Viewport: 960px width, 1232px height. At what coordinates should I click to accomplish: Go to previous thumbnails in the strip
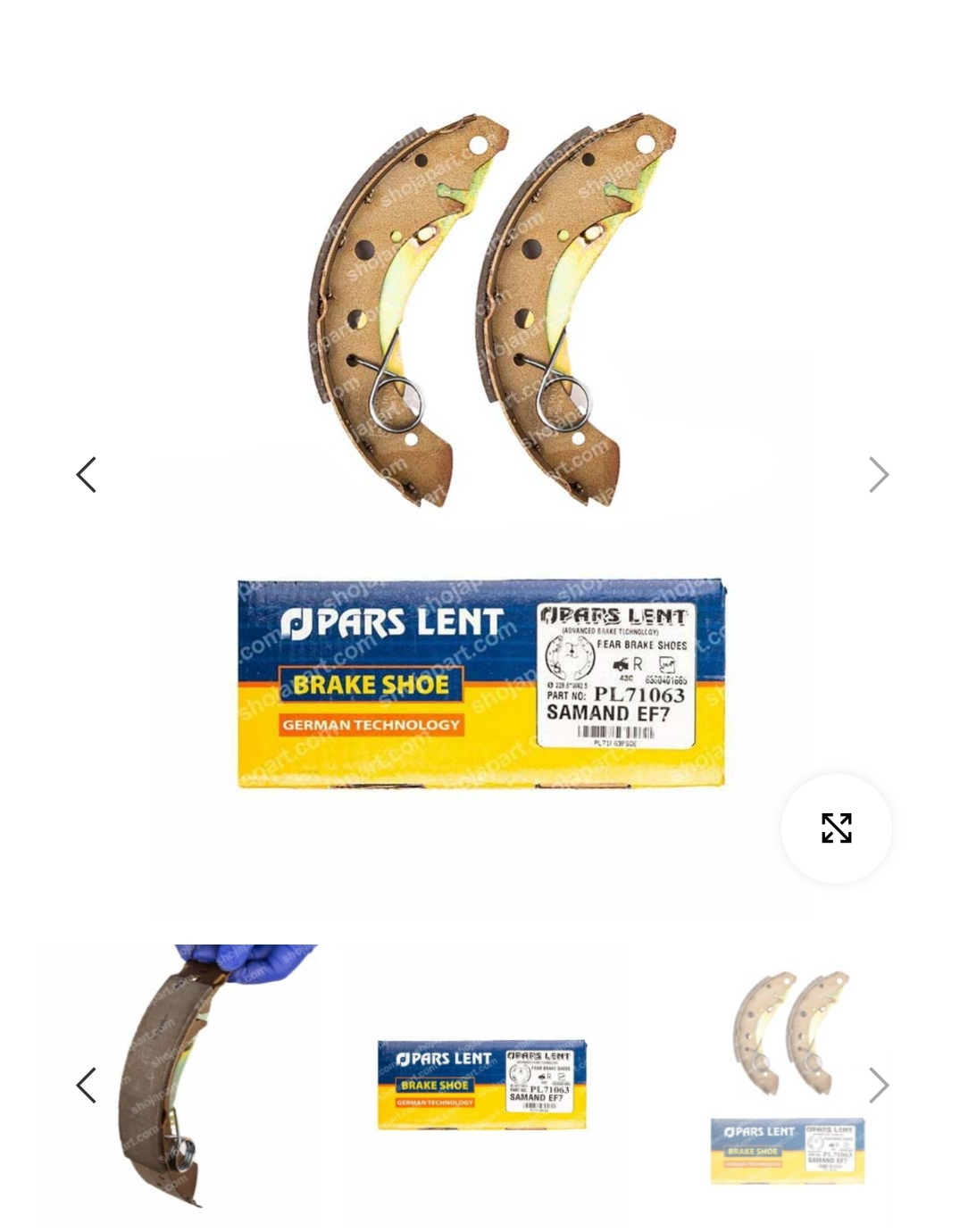(x=87, y=1086)
